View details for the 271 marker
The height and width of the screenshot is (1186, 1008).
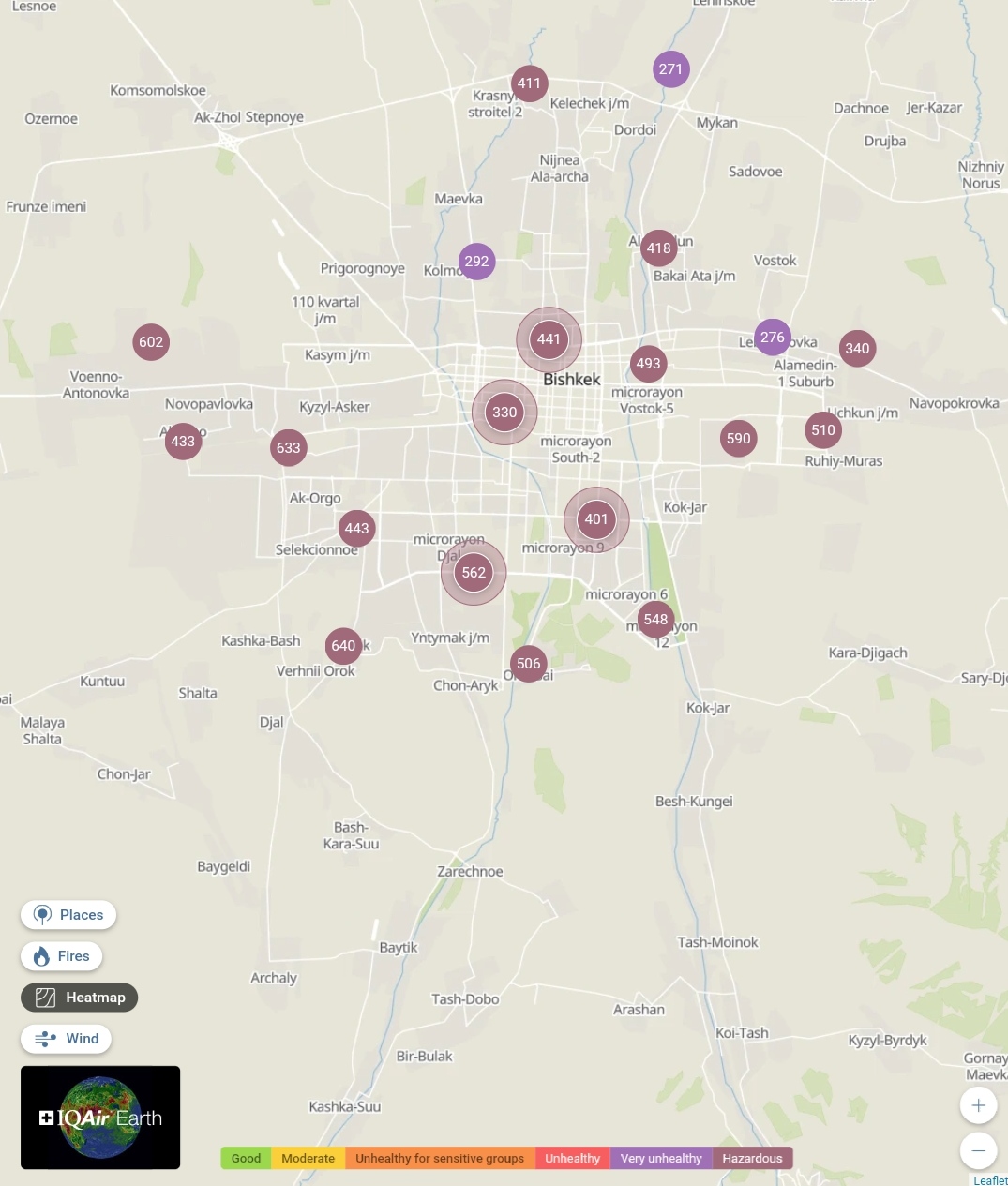pyautogui.click(x=670, y=69)
